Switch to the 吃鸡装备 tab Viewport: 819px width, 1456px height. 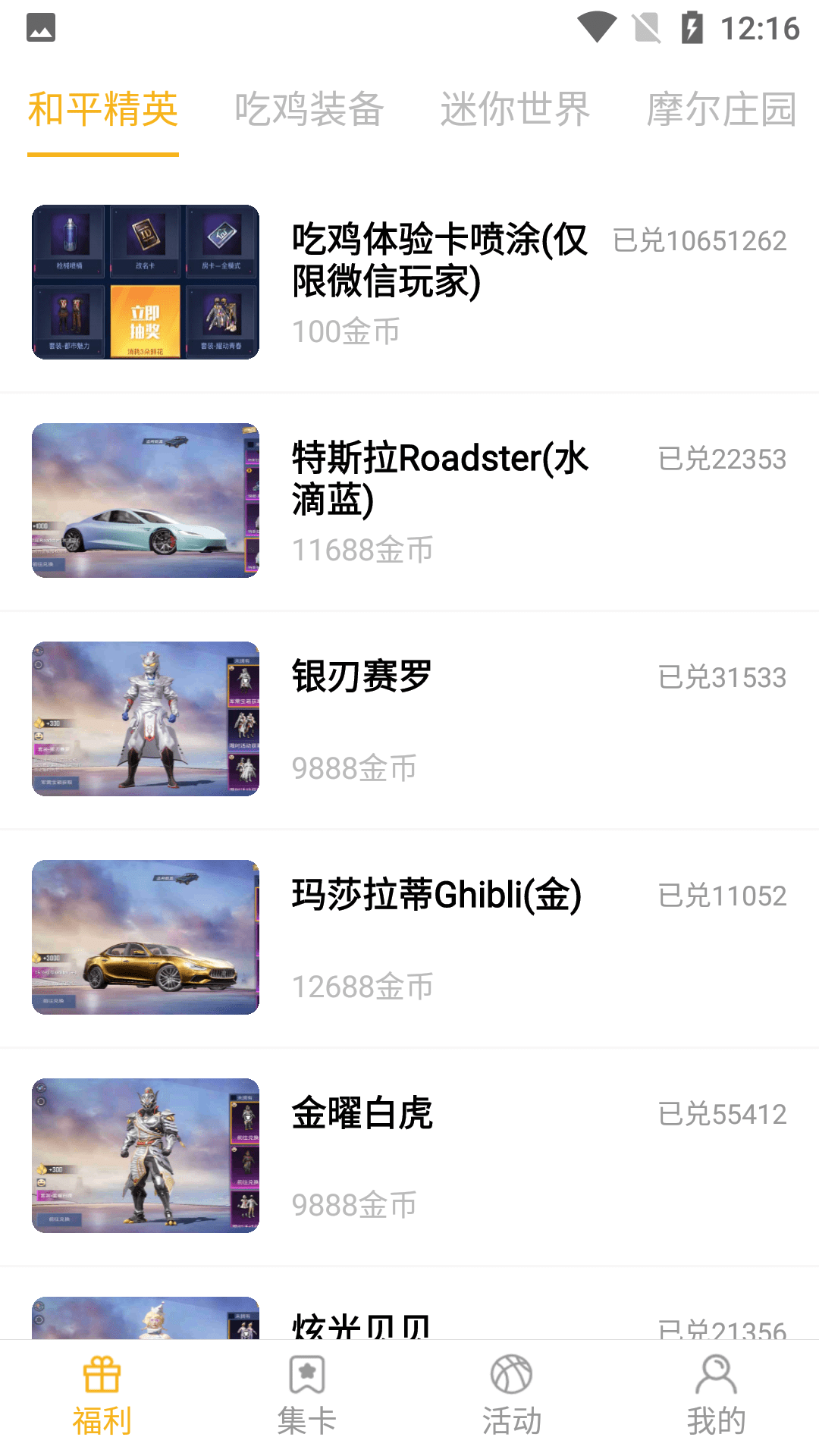coord(309,110)
